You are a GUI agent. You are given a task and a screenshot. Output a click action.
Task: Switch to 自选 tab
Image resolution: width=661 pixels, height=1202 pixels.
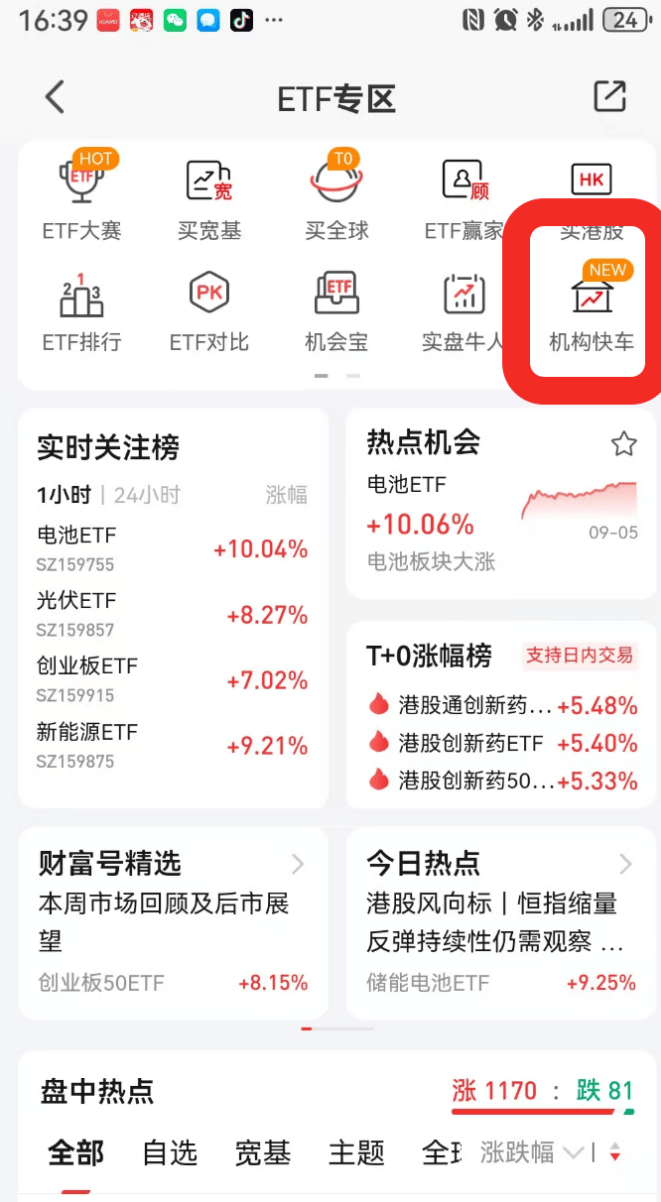tap(169, 1153)
